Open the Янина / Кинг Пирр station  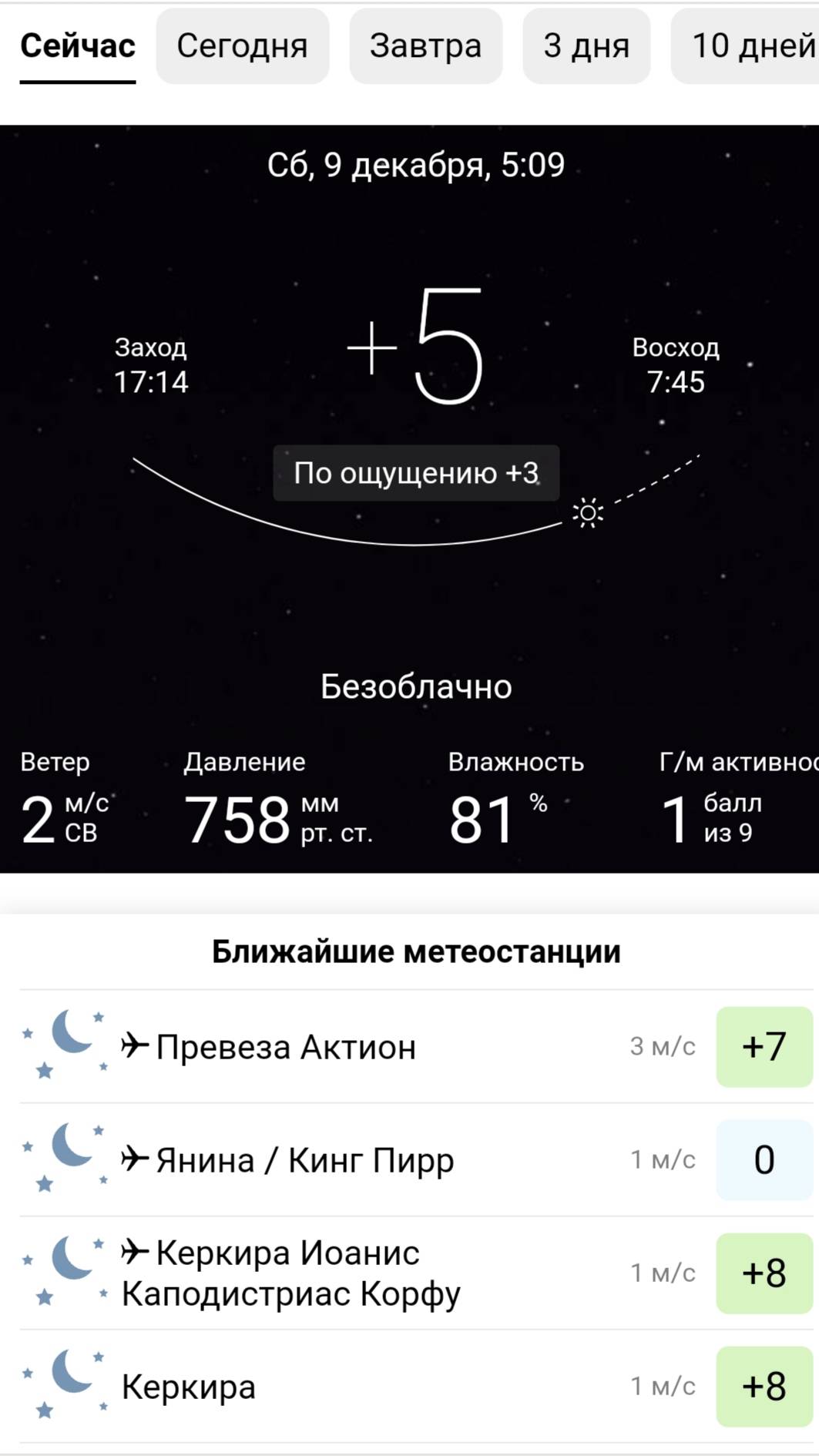(x=416, y=1159)
